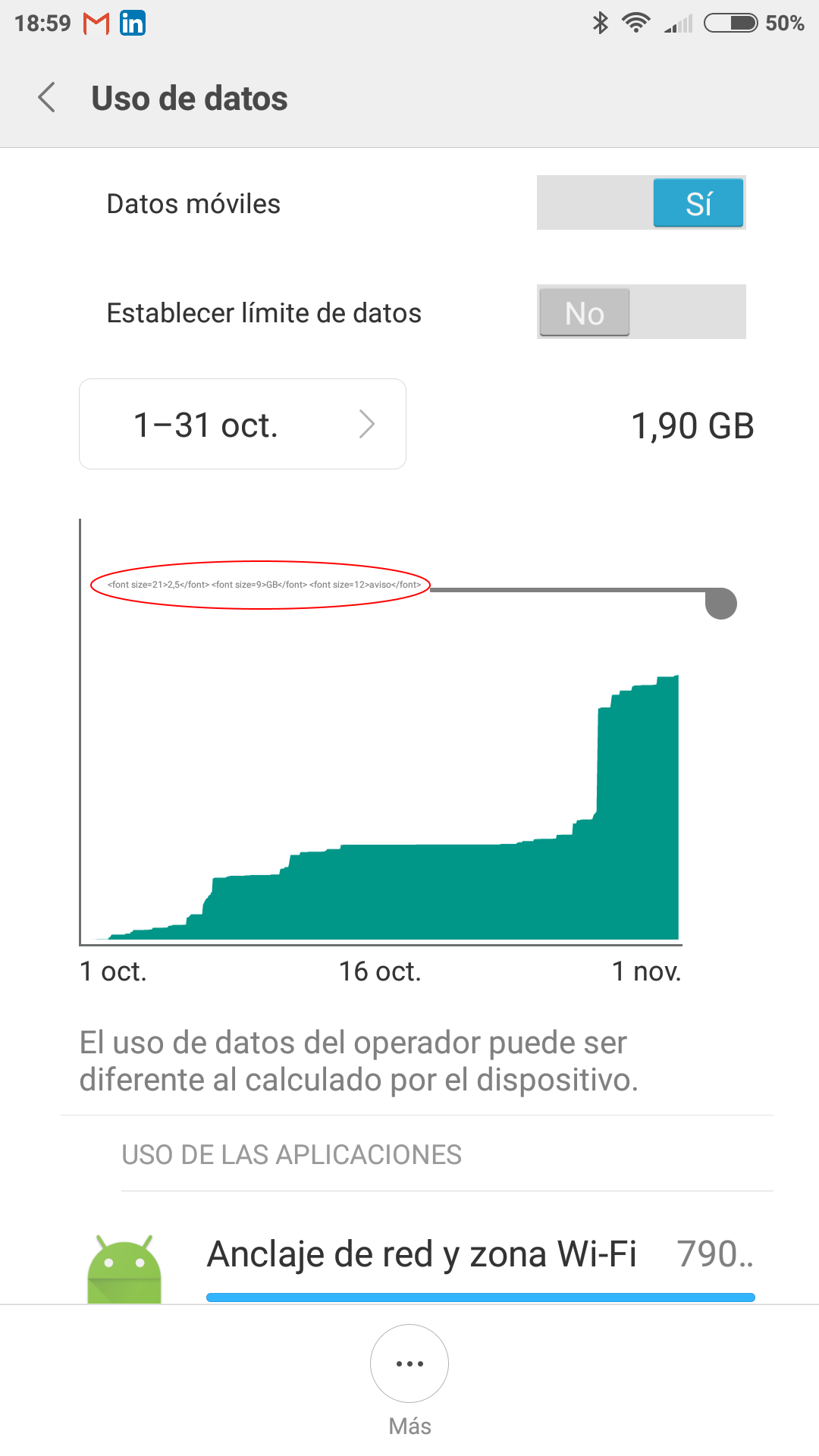Image resolution: width=819 pixels, height=1456 pixels.
Task: Turn off Datos móviles switch
Action: click(x=641, y=202)
